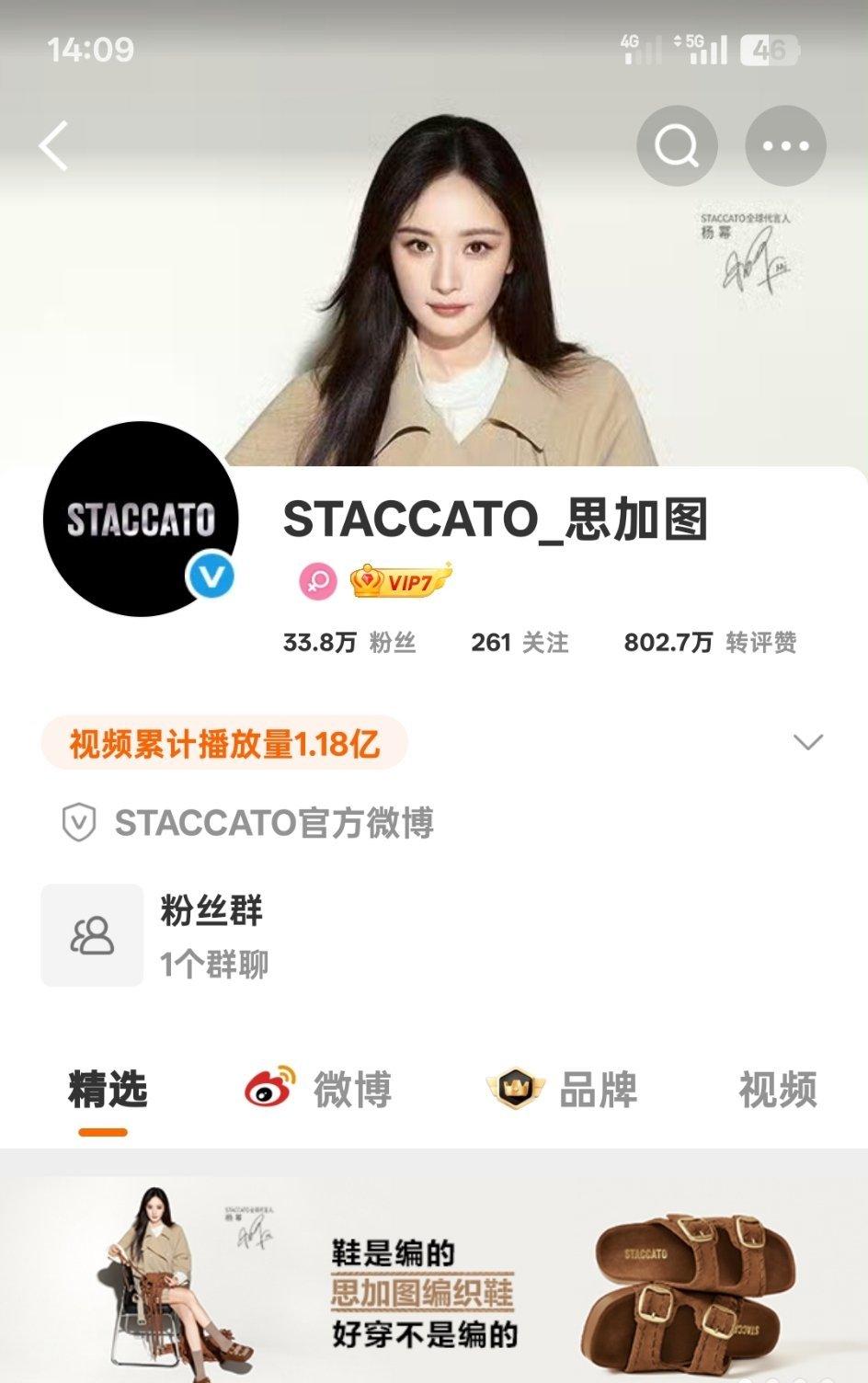Switch to the 微博 tab
Screen dimensions: 868x1383
(318, 1091)
